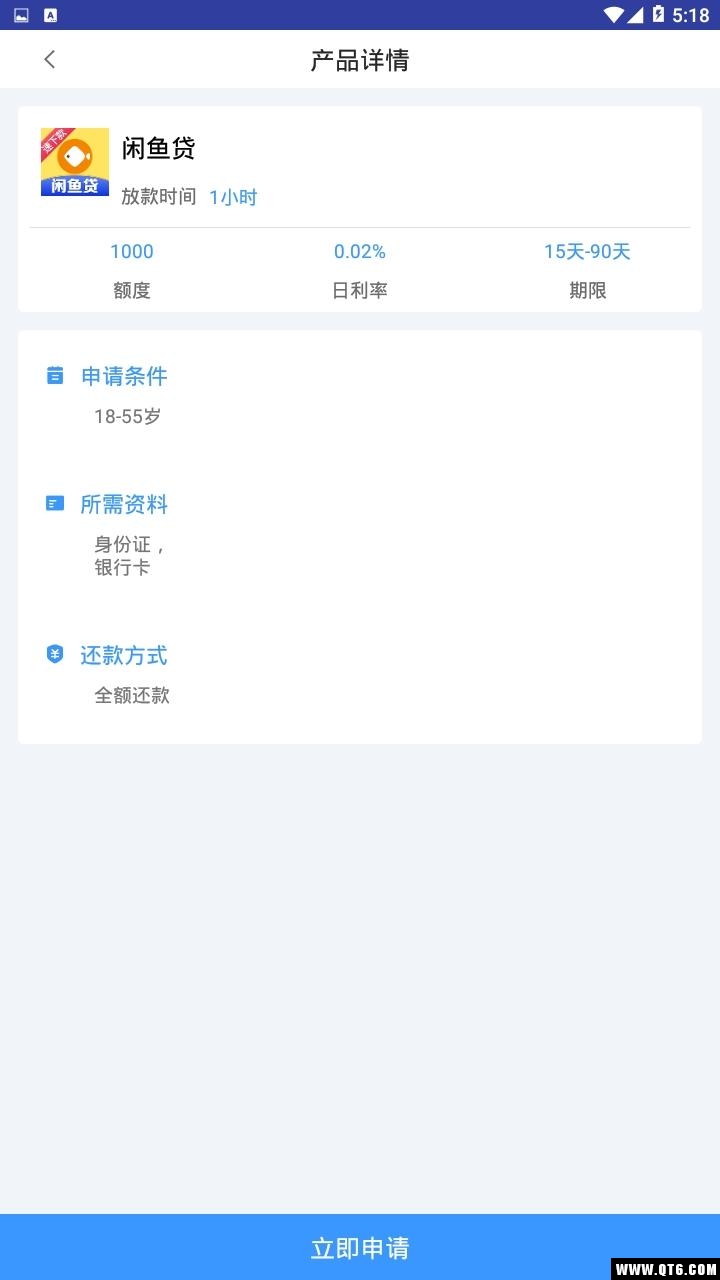Viewport: 720px width, 1280px height.
Task: Expand the 所需资料 section
Action: click(x=124, y=503)
